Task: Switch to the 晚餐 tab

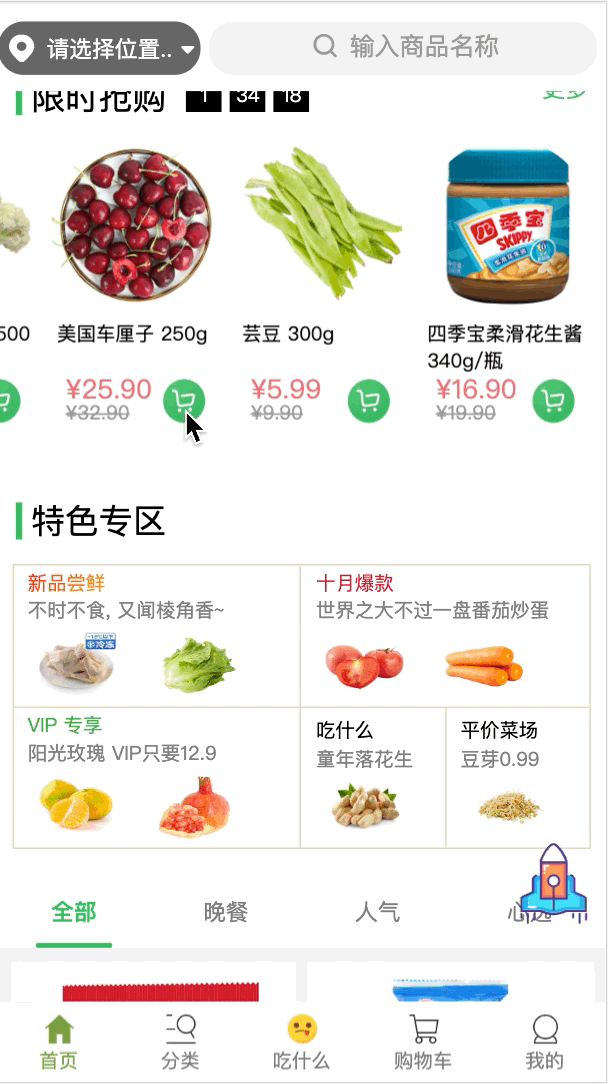Action: (225, 912)
